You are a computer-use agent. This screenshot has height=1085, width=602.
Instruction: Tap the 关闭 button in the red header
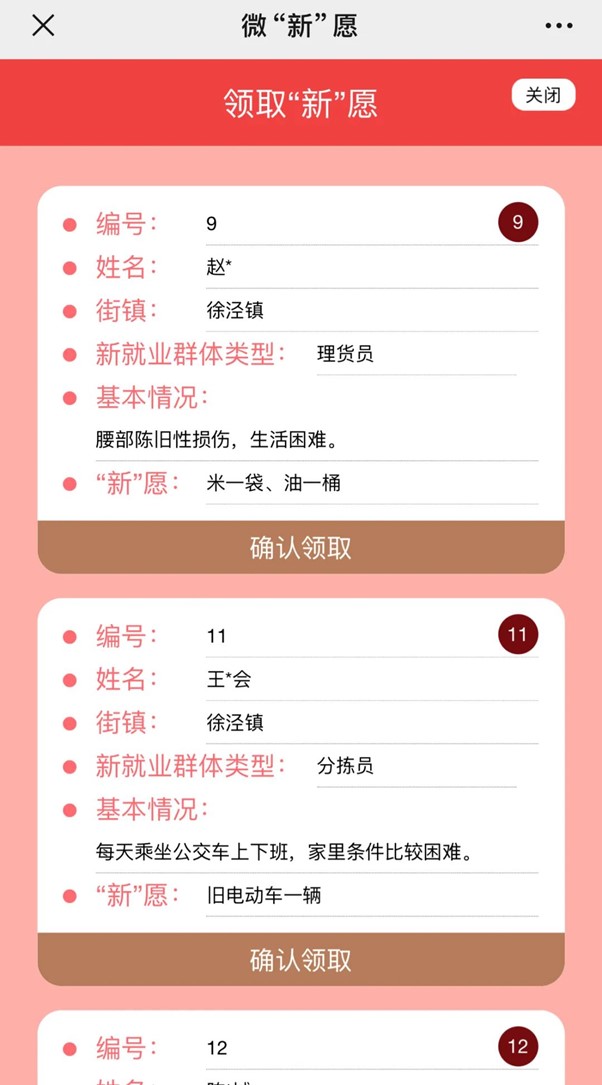click(x=543, y=95)
